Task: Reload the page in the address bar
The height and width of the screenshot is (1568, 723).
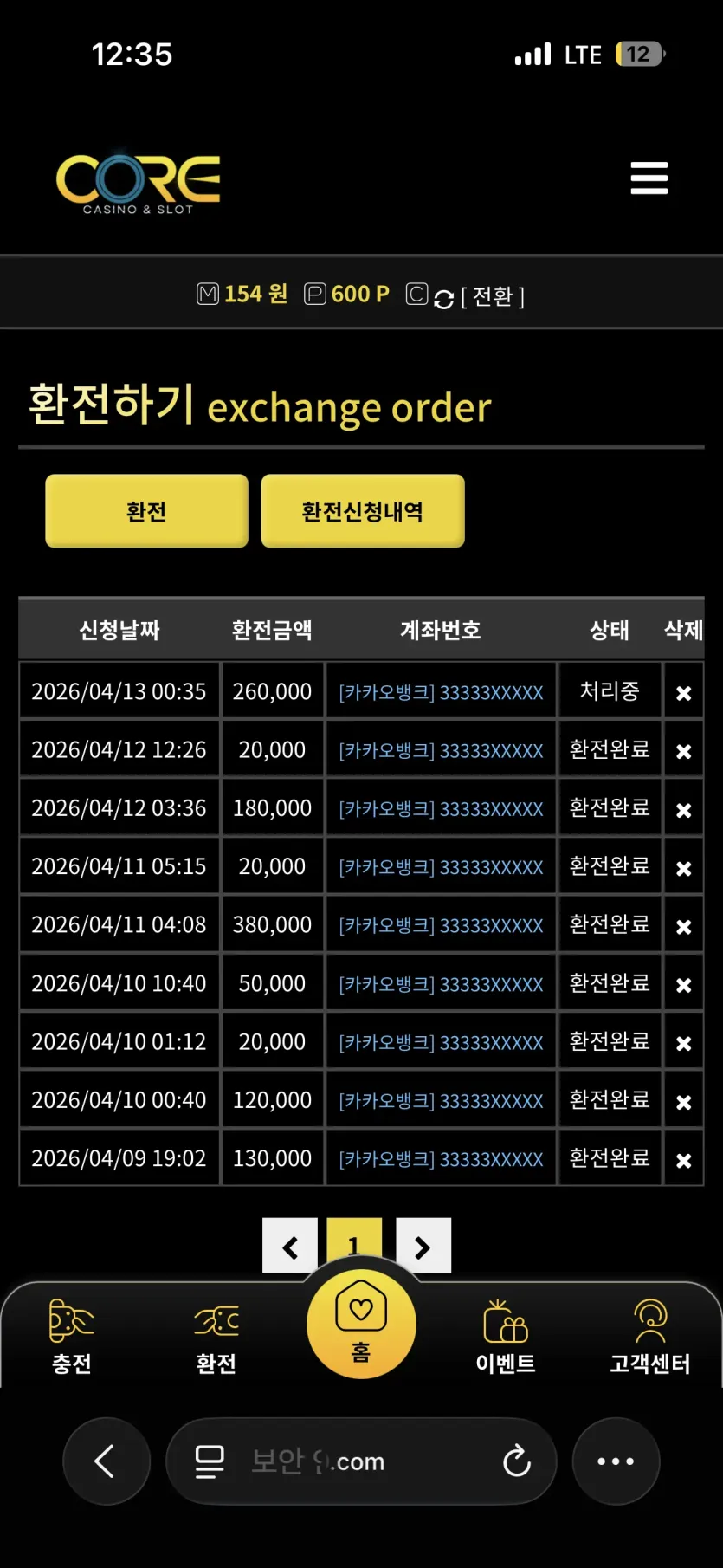Action: [517, 1461]
